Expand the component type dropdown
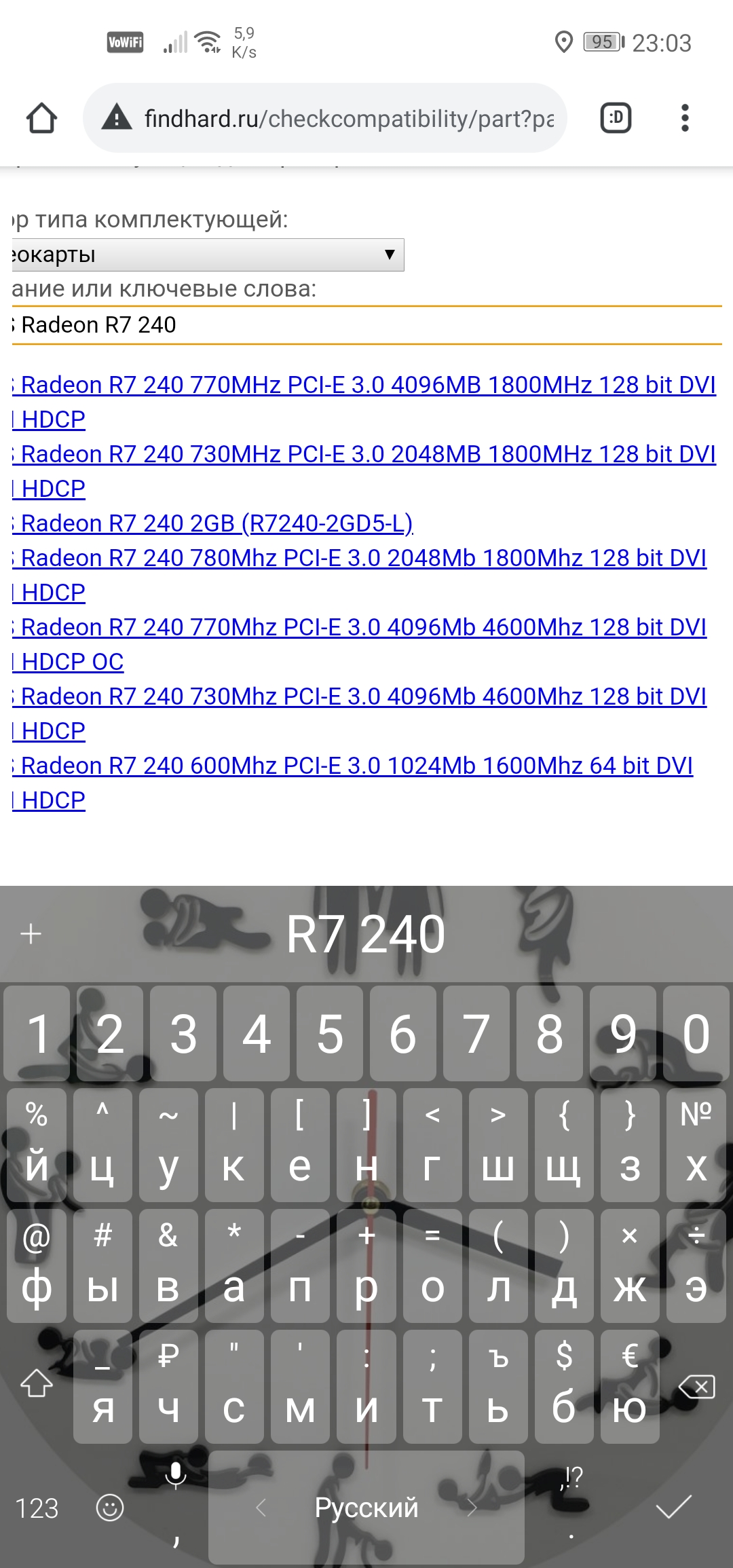733x1568 pixels. [208, 255]
